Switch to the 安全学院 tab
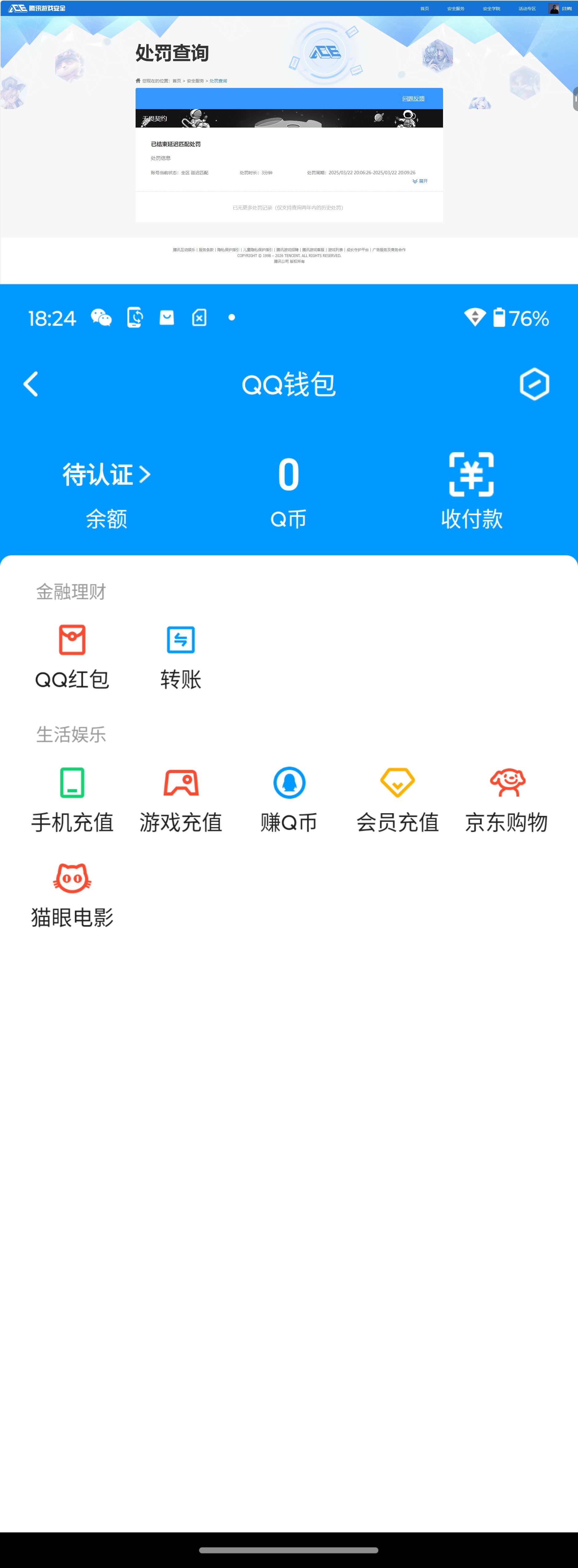578x1568 pixels. coord(492,9)
